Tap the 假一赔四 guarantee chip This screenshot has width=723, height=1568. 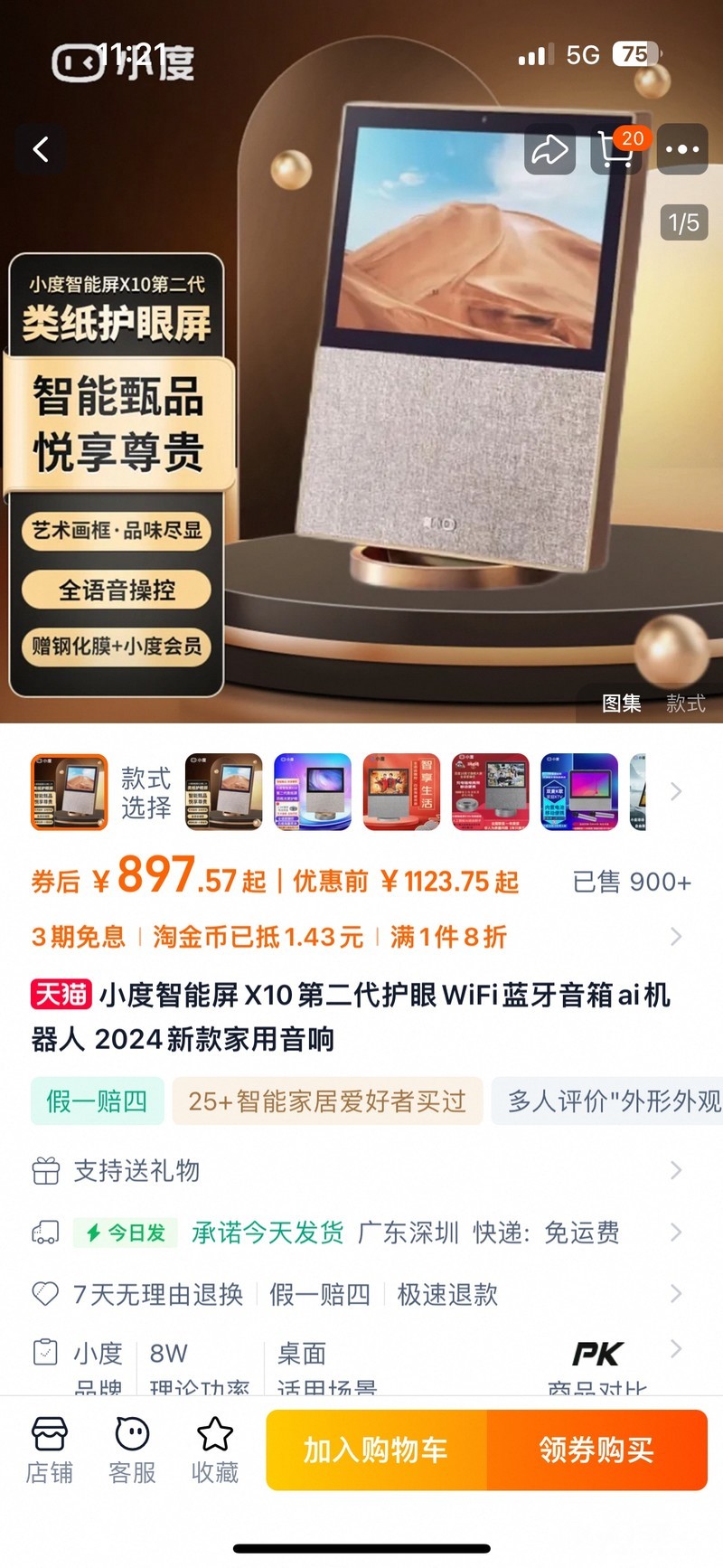pos(97,1100)
